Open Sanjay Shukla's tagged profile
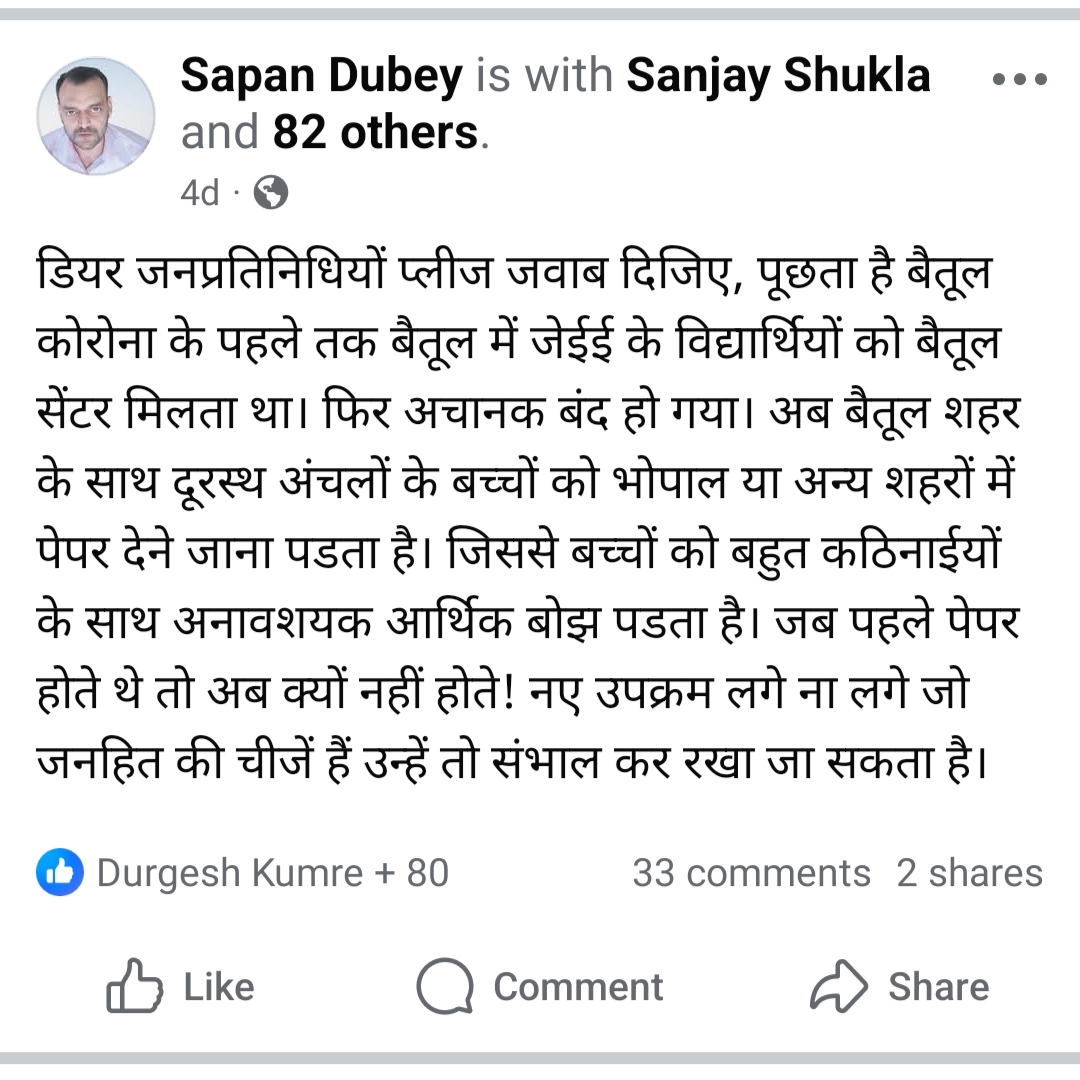The height and width of the screenshot is (1080, 1080). pyautogui.click(x=778, y=76)
